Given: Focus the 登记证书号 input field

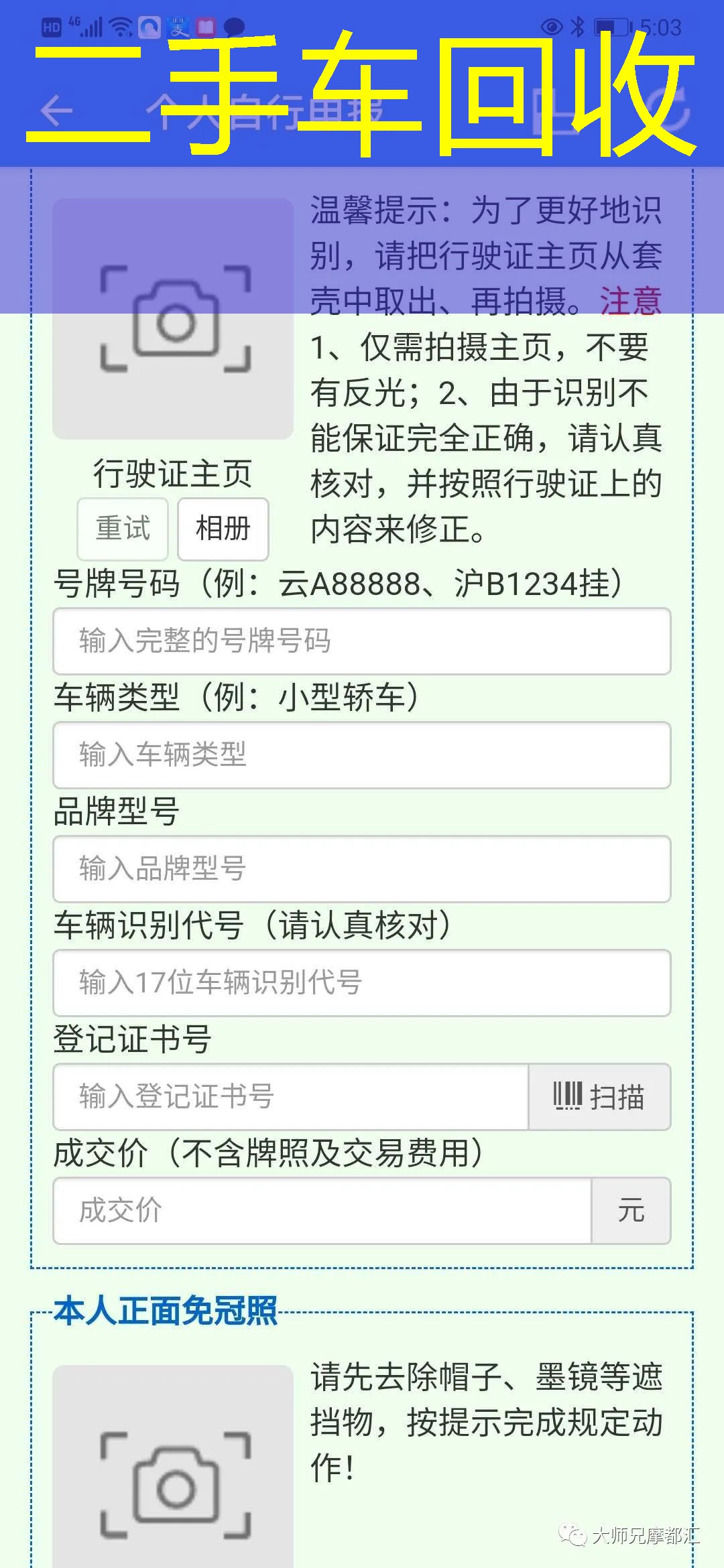Looking at the screenshot, I should point(291,1096).
